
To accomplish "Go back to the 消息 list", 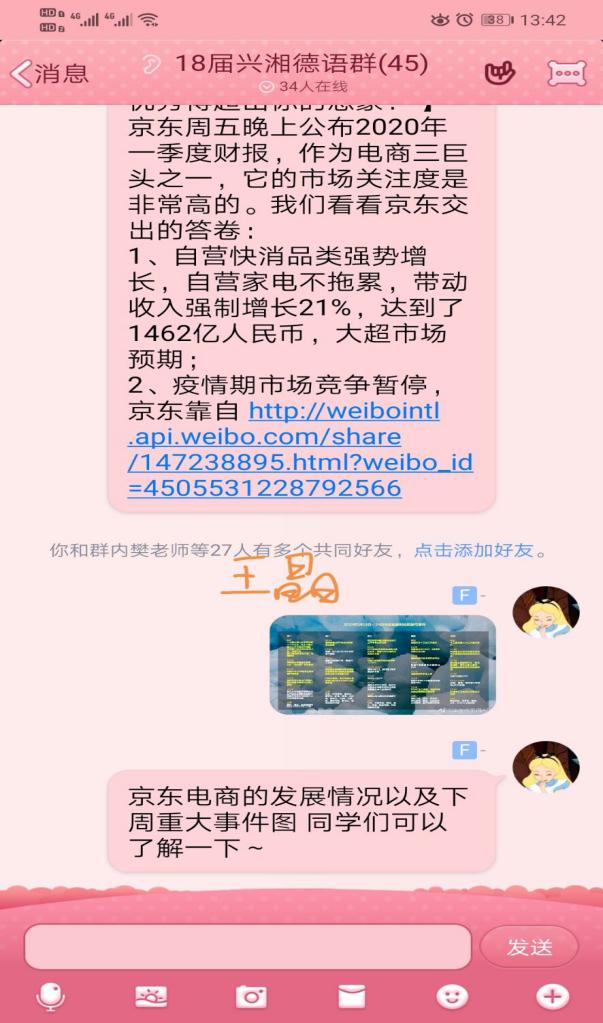I will 50,73.
